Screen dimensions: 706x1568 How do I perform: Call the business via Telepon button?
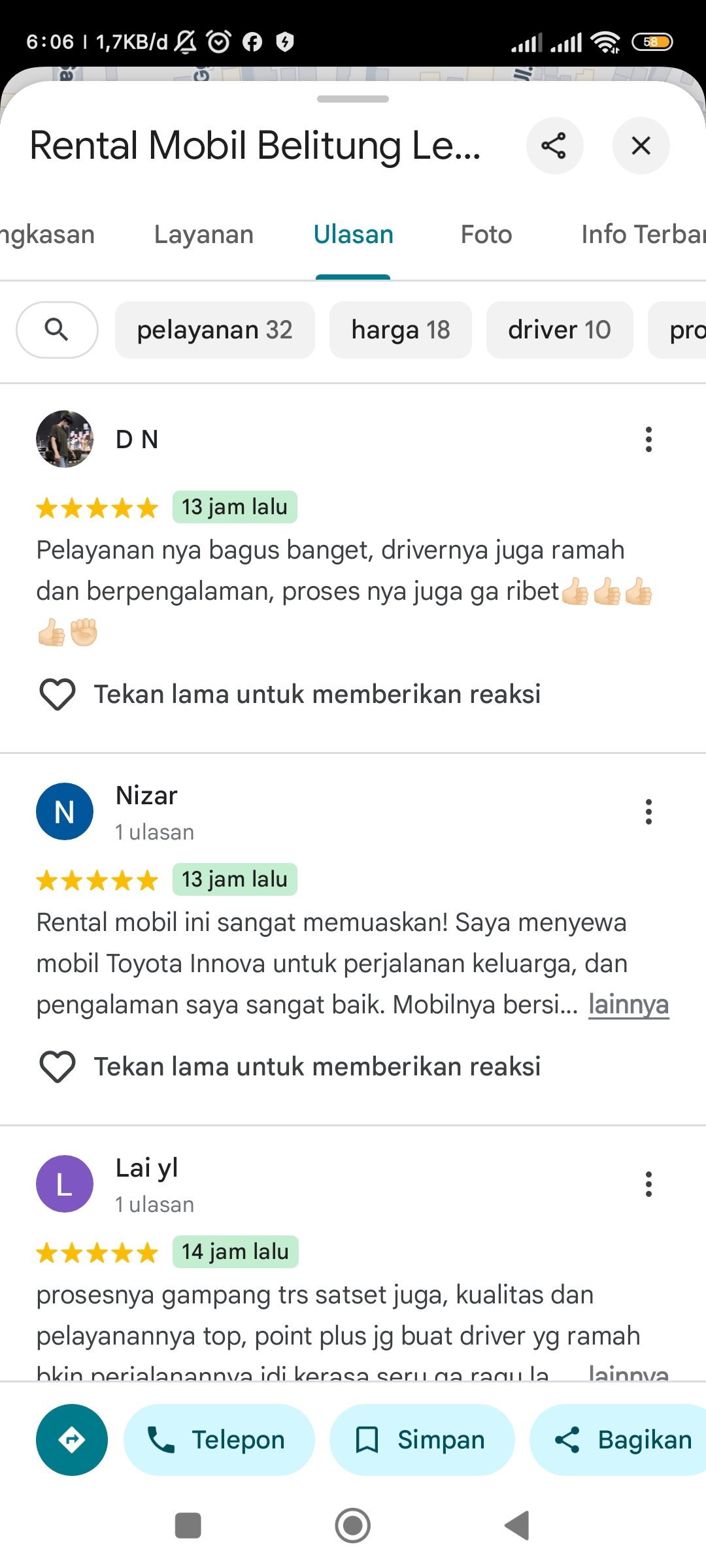219,1440
